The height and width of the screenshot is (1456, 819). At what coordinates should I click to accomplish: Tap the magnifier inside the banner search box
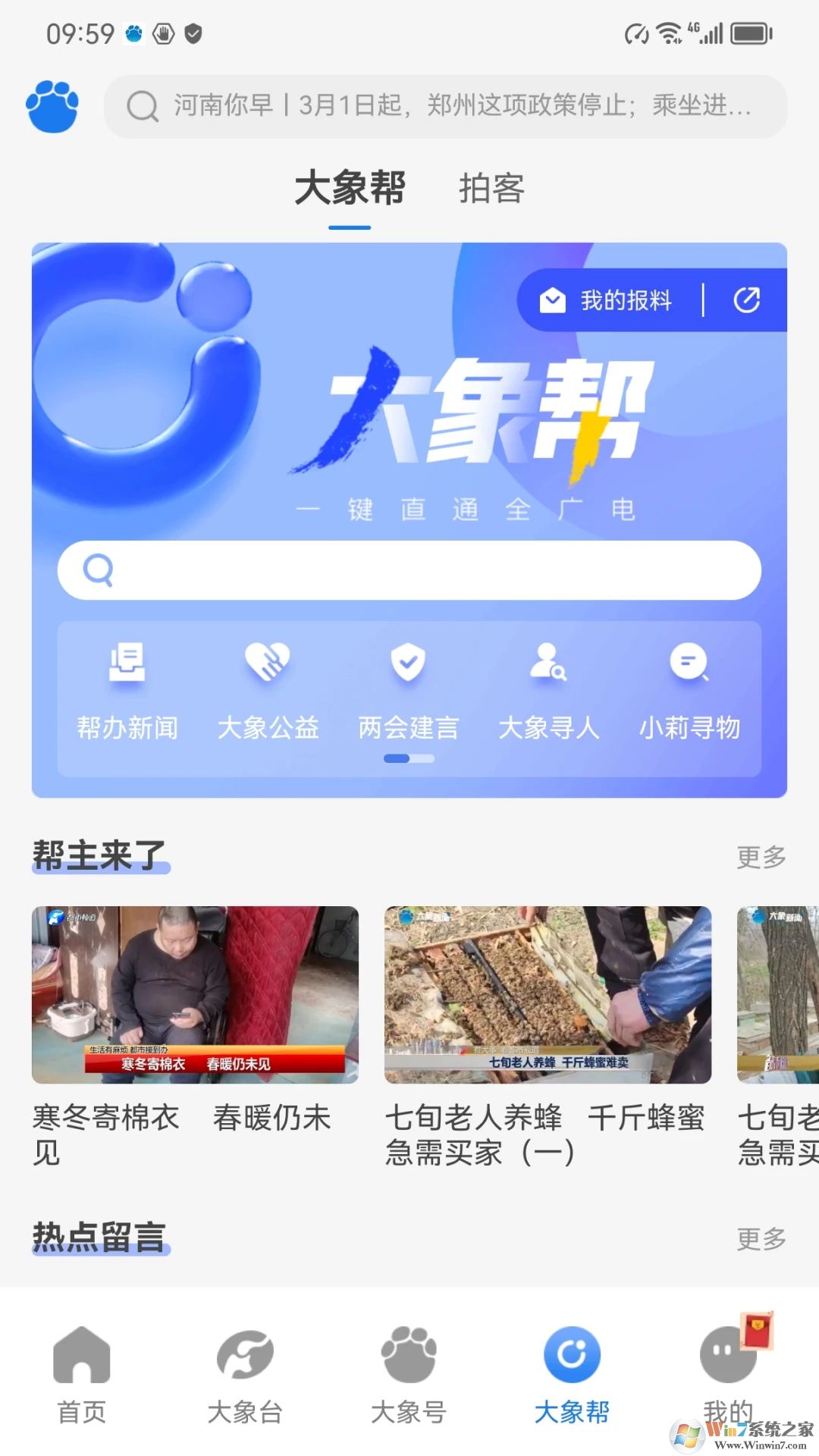(99, 570)
